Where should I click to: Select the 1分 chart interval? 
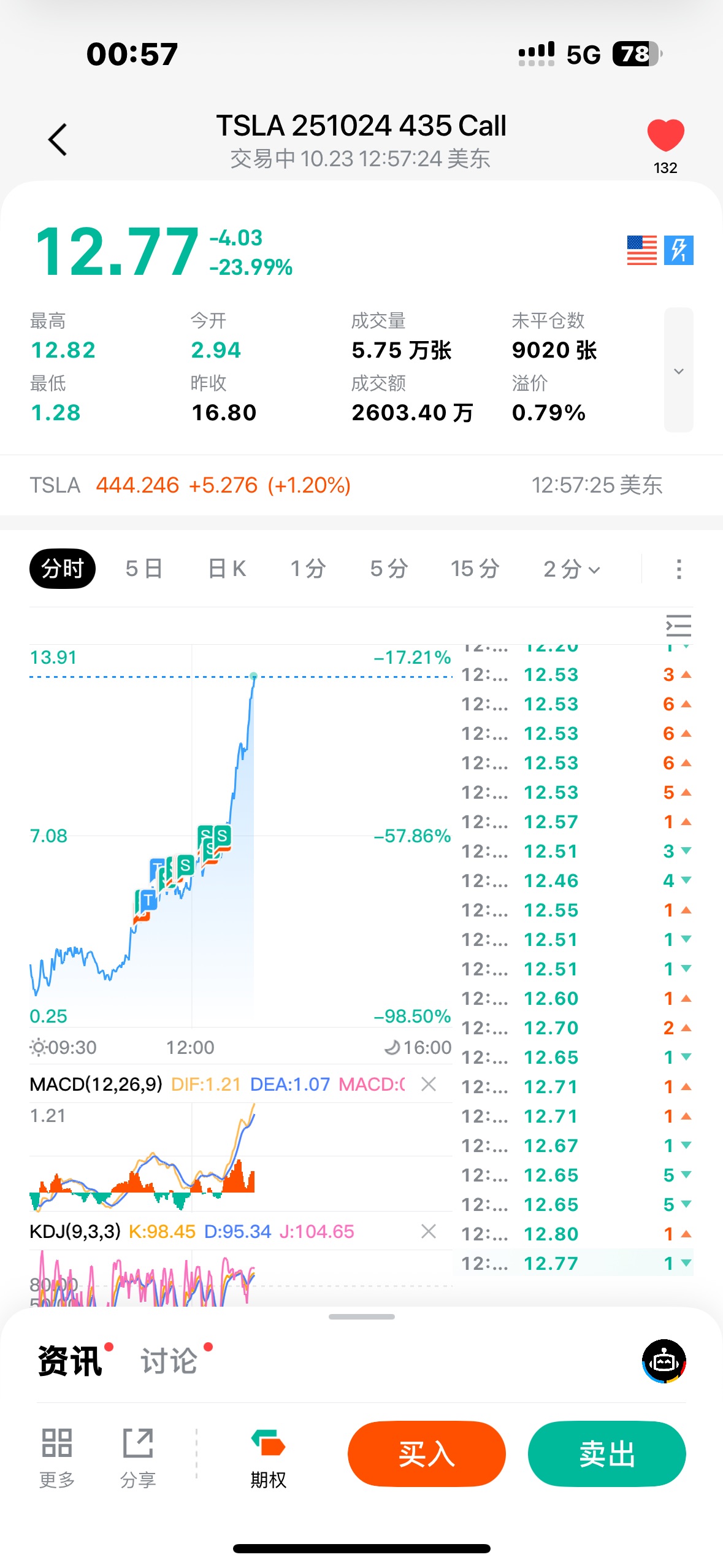[x=308, y=569]
